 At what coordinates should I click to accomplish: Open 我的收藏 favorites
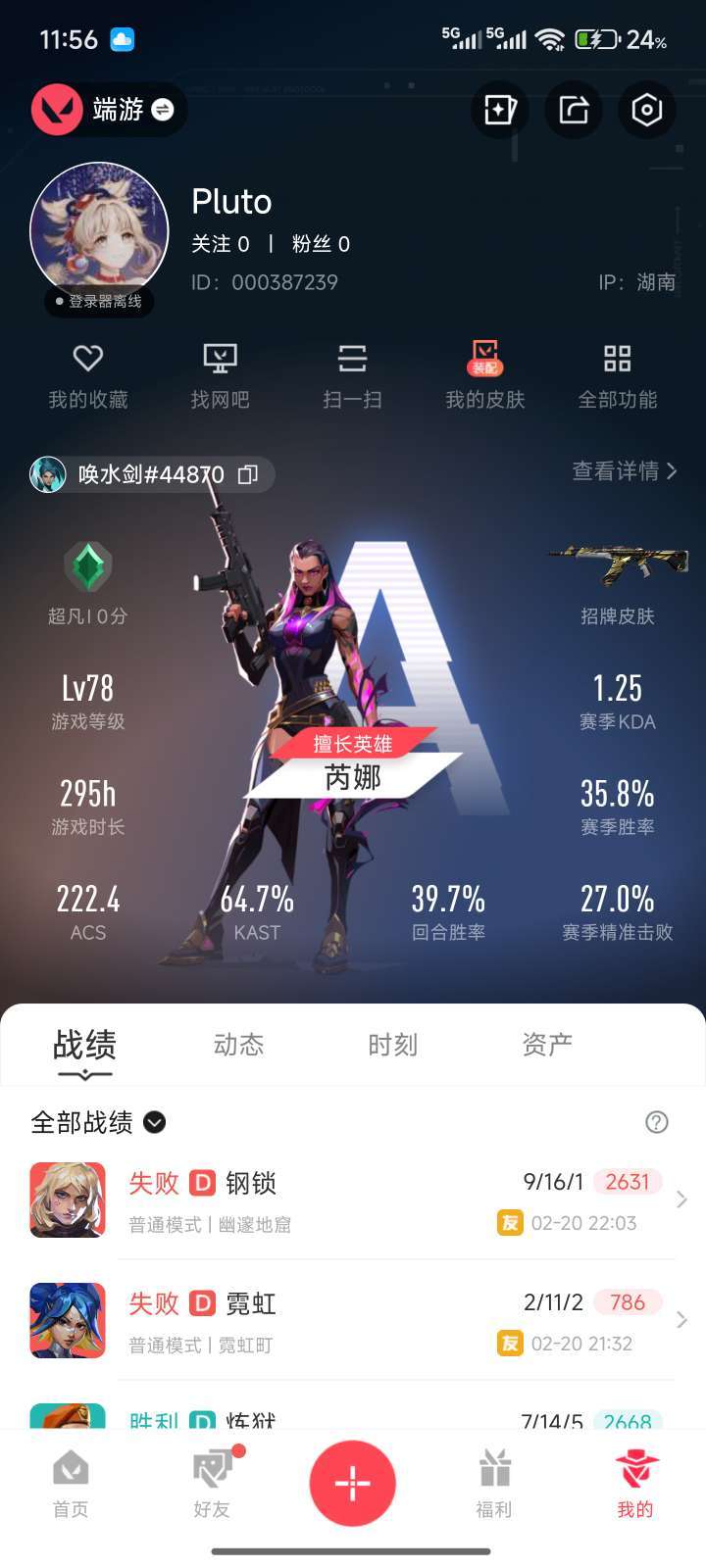(x=88, y=375)
